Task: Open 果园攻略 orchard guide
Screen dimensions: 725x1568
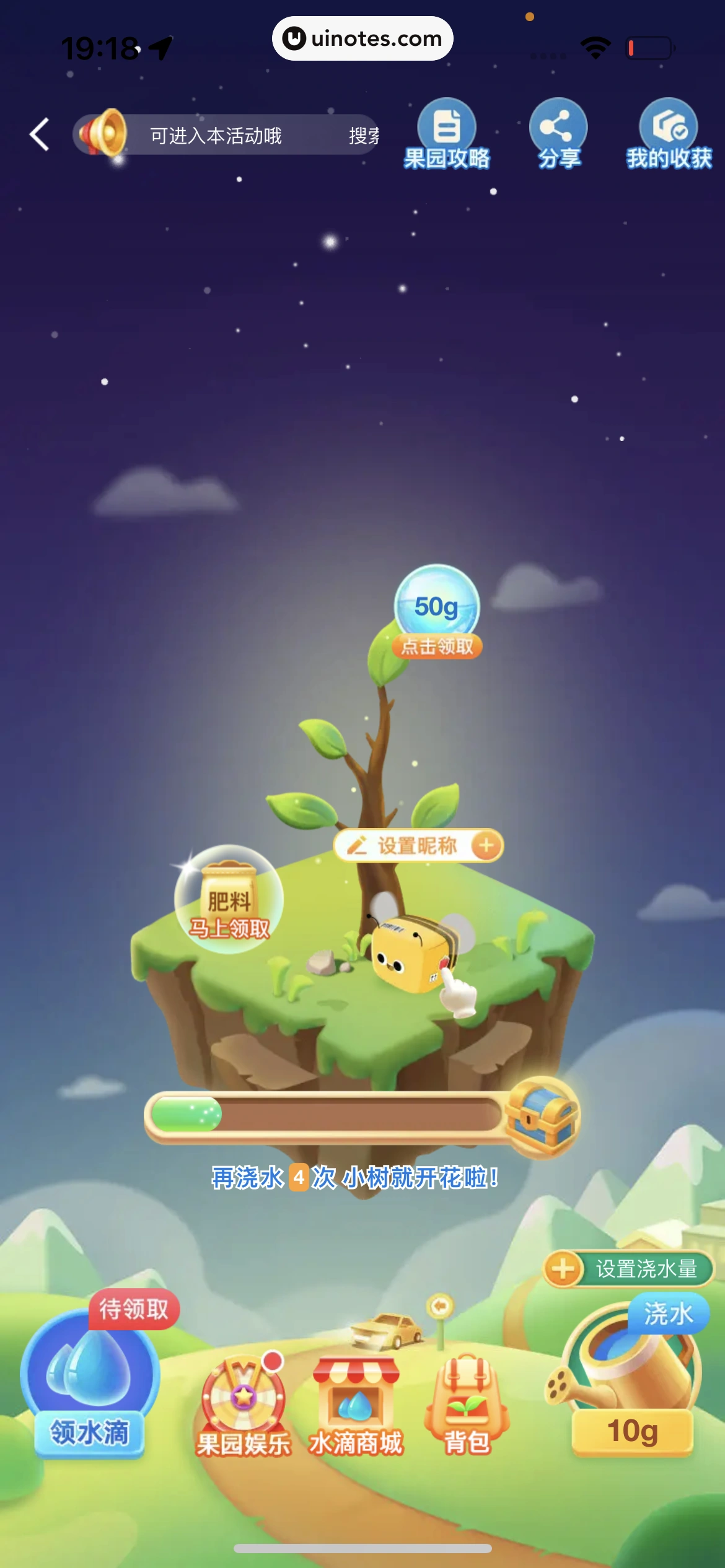Action: tap(446, 134)
